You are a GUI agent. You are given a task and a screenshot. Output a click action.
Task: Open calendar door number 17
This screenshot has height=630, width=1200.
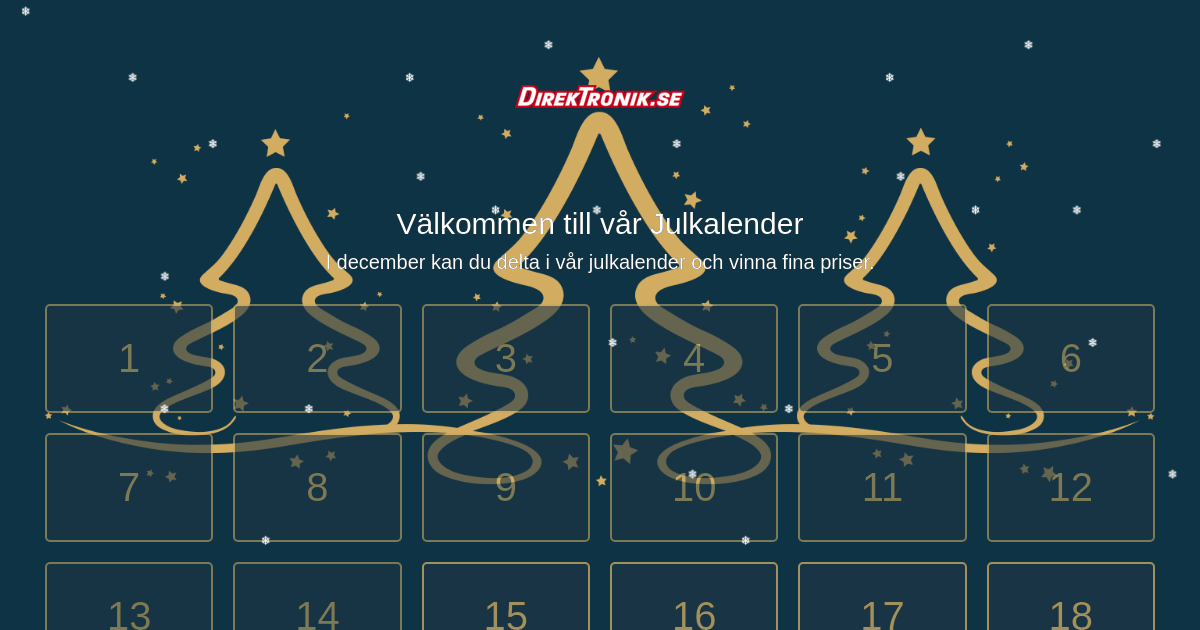(x=882, y=600)
